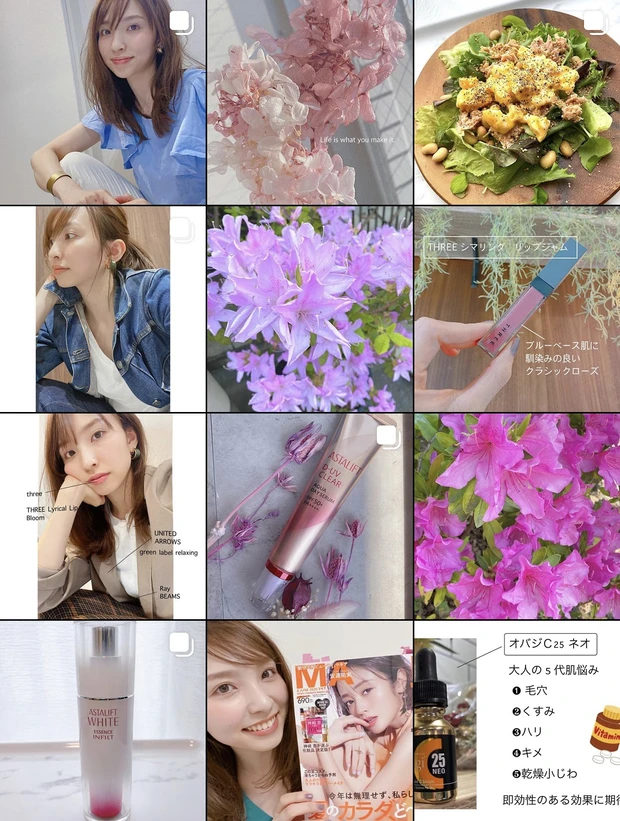This screenshot has width=620, height=821.
Task: View the post with the held-up magazine
Action: point(310,722)
